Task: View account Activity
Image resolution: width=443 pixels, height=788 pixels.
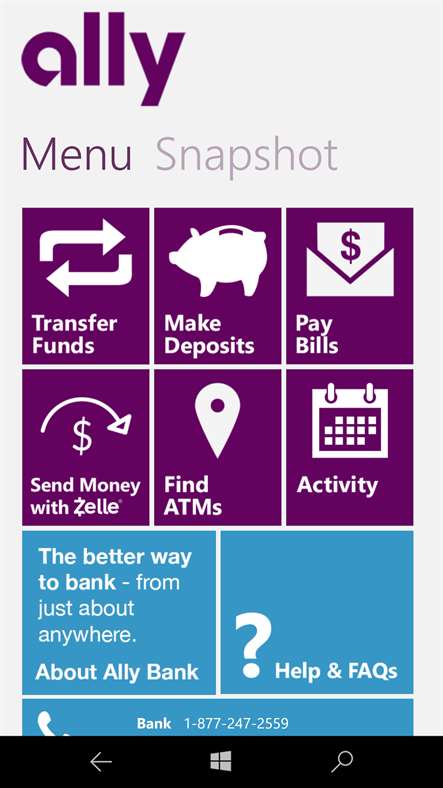Action: [350, 447]
